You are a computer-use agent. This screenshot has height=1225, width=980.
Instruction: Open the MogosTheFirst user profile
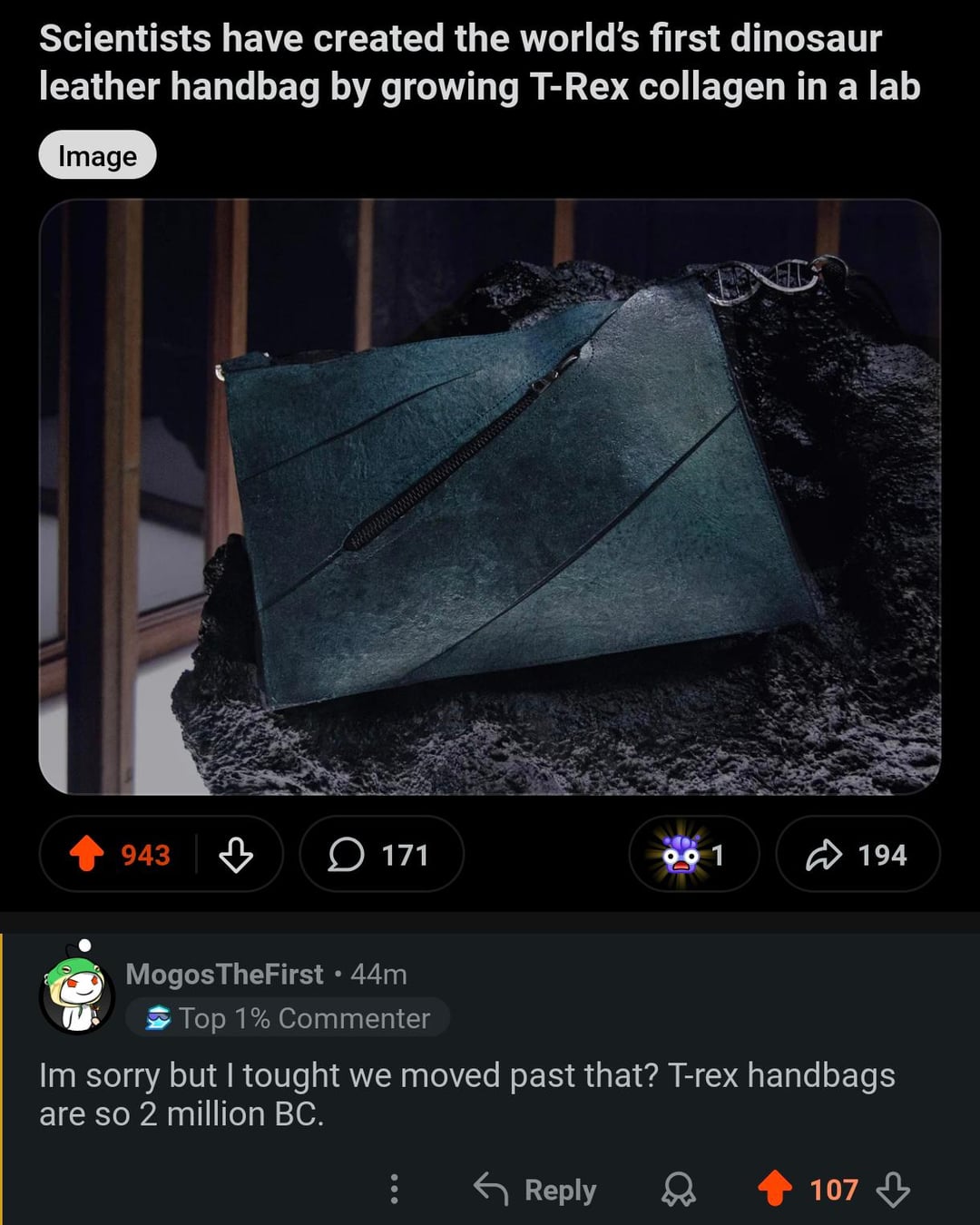[x=224, y=974]
